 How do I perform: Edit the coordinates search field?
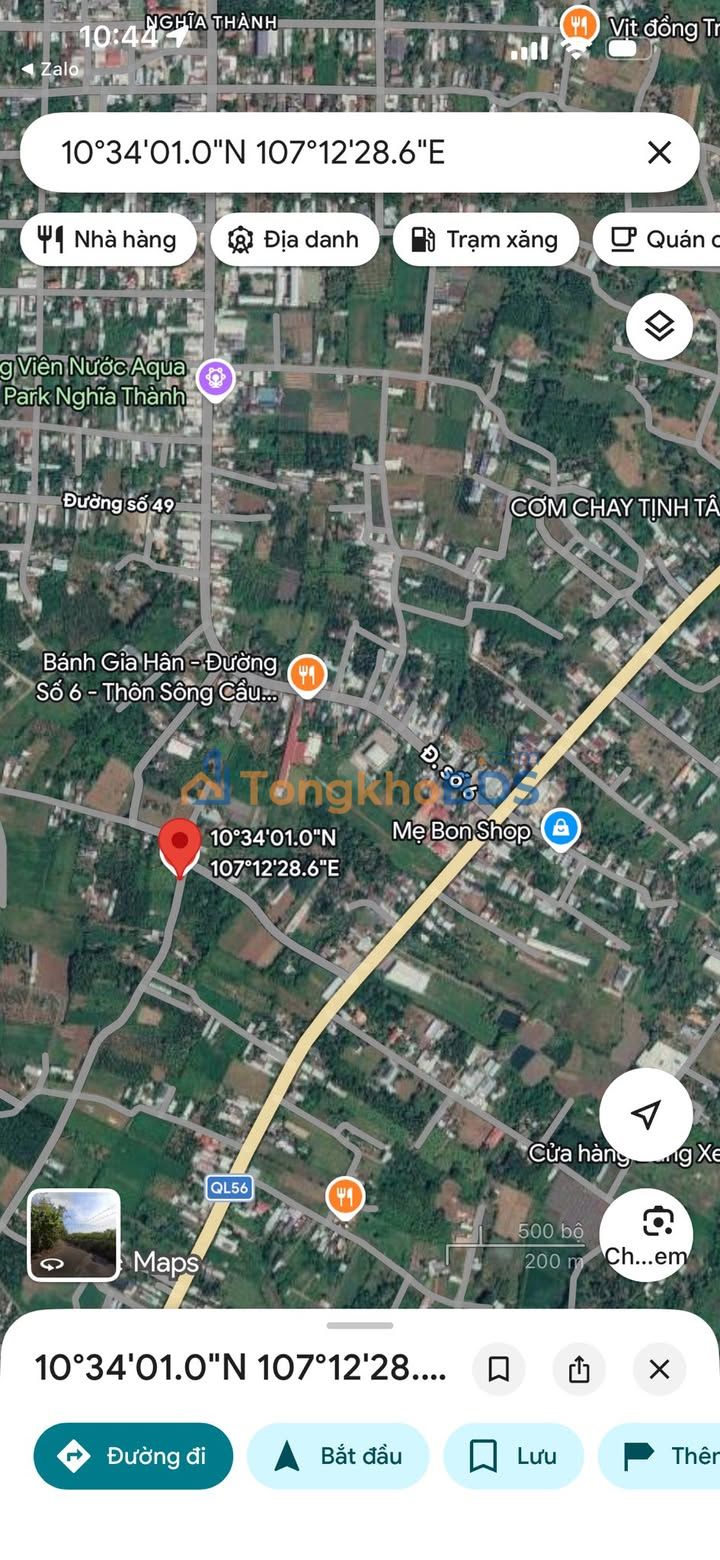coord(340,152)
